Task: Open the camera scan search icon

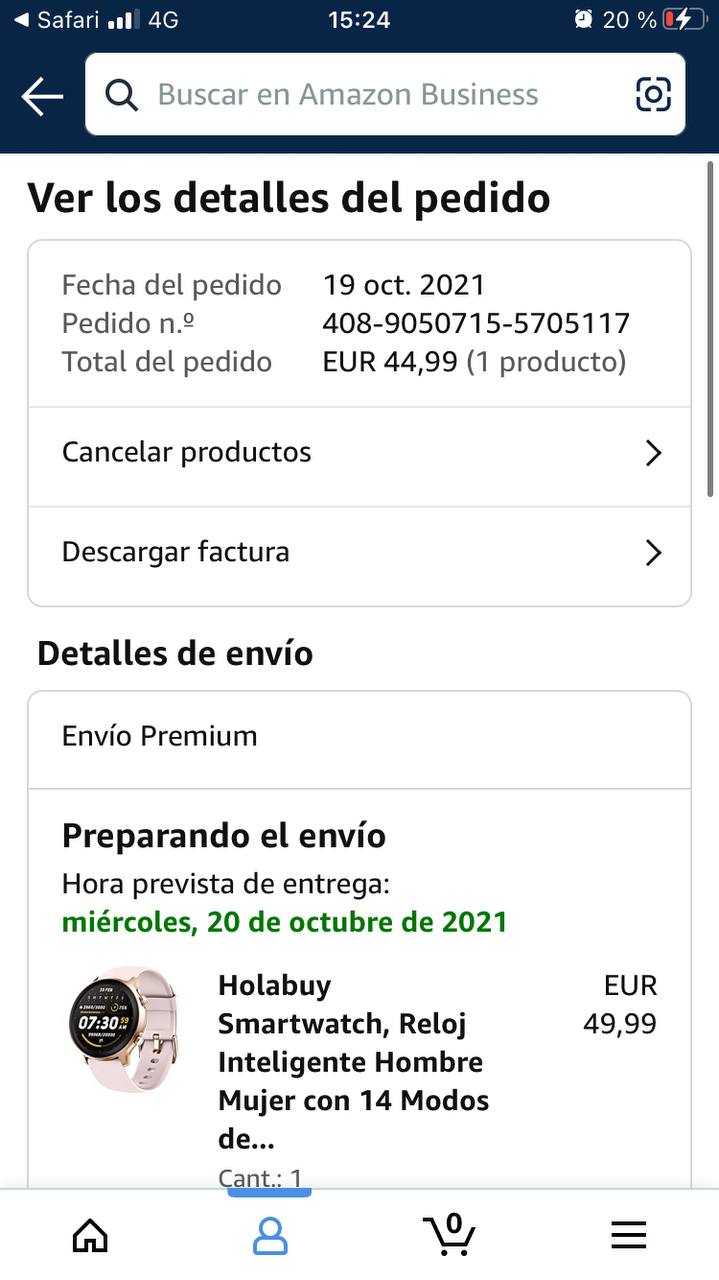Action: (x=653, y=95)
